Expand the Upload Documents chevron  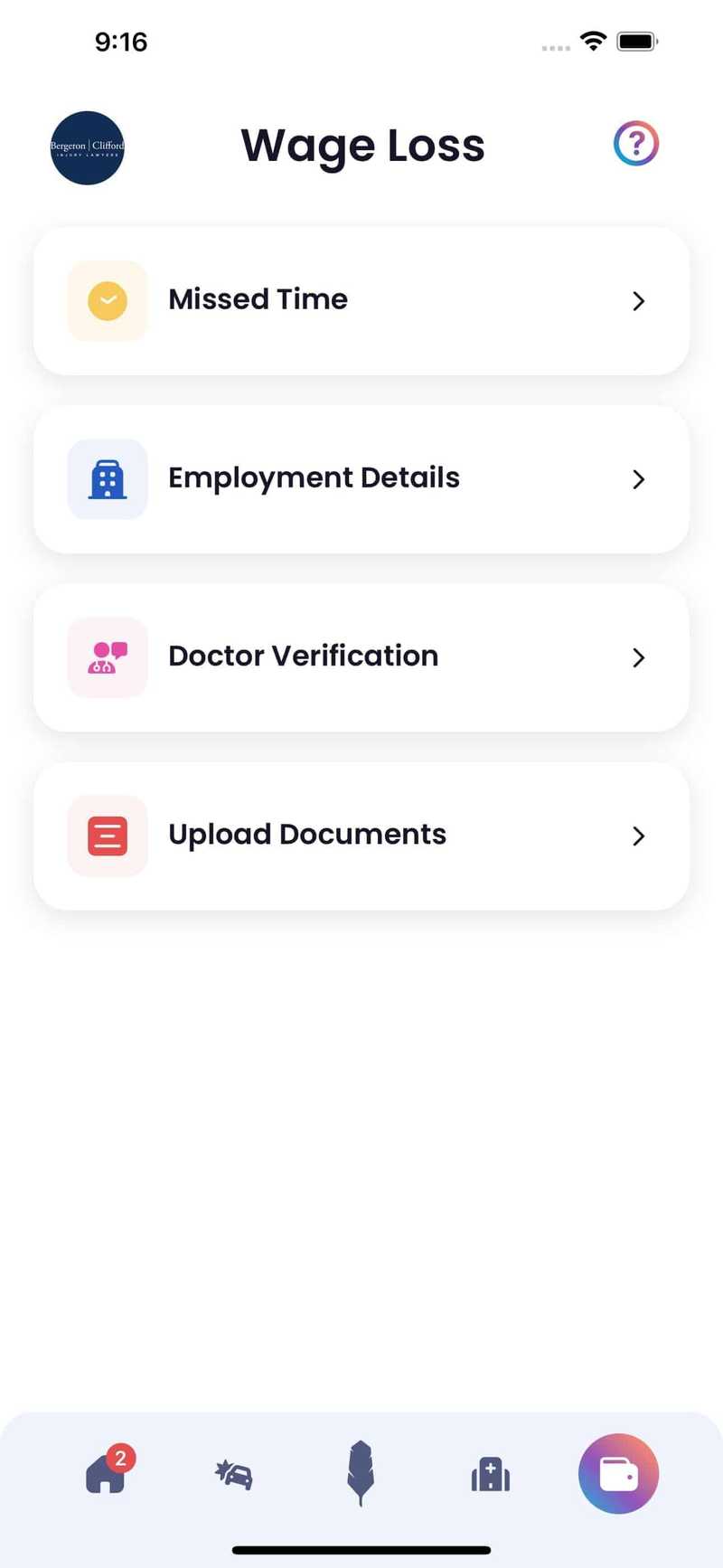pos(639,836)
